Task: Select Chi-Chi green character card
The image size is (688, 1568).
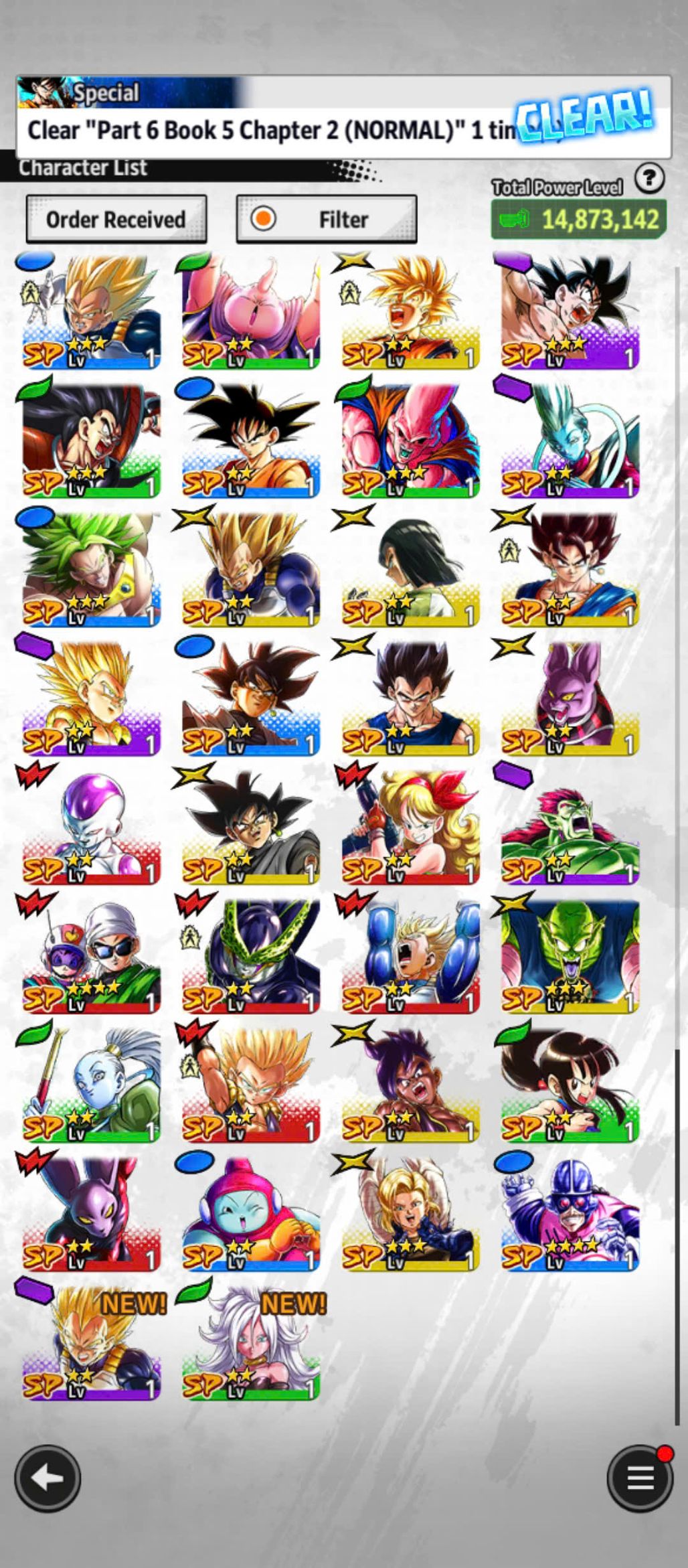Action: coord(570,1085)
